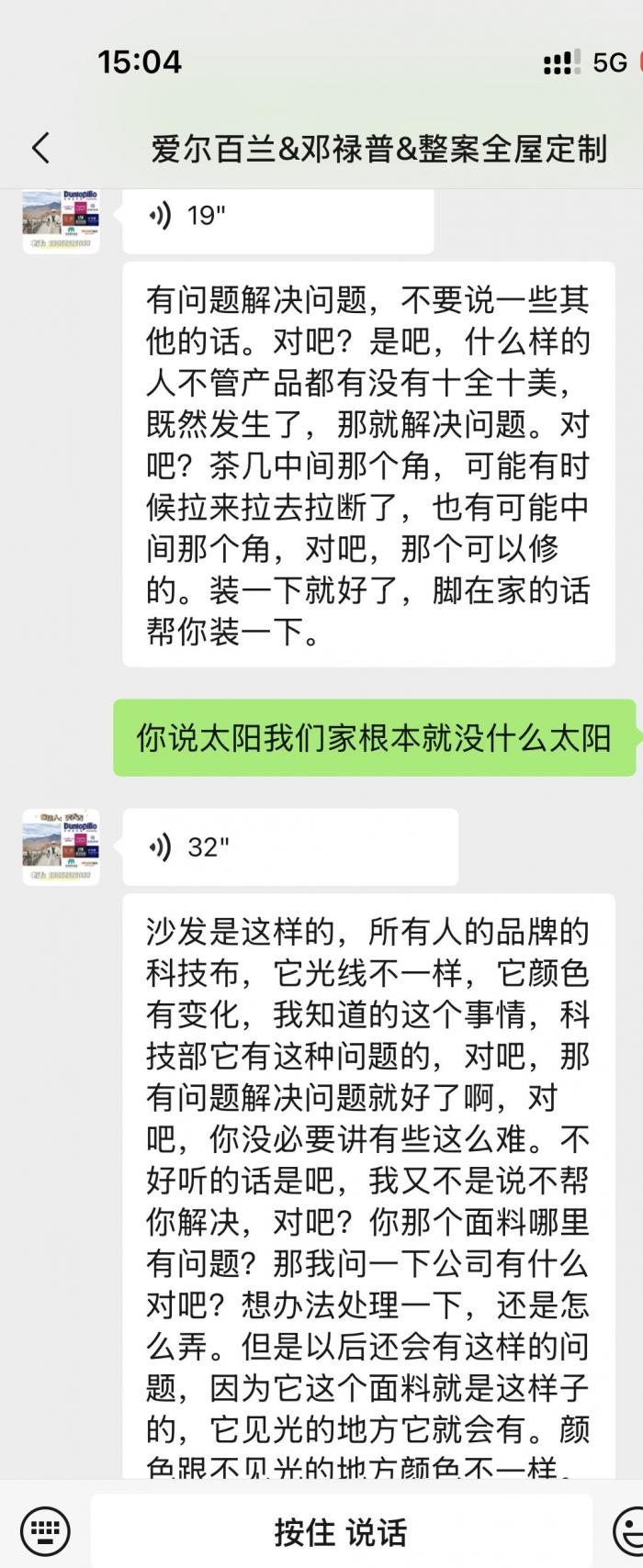Screen dimensions: 643x1568
Task: Play the 32-second voice message
Action: click(x=289, y=846)
